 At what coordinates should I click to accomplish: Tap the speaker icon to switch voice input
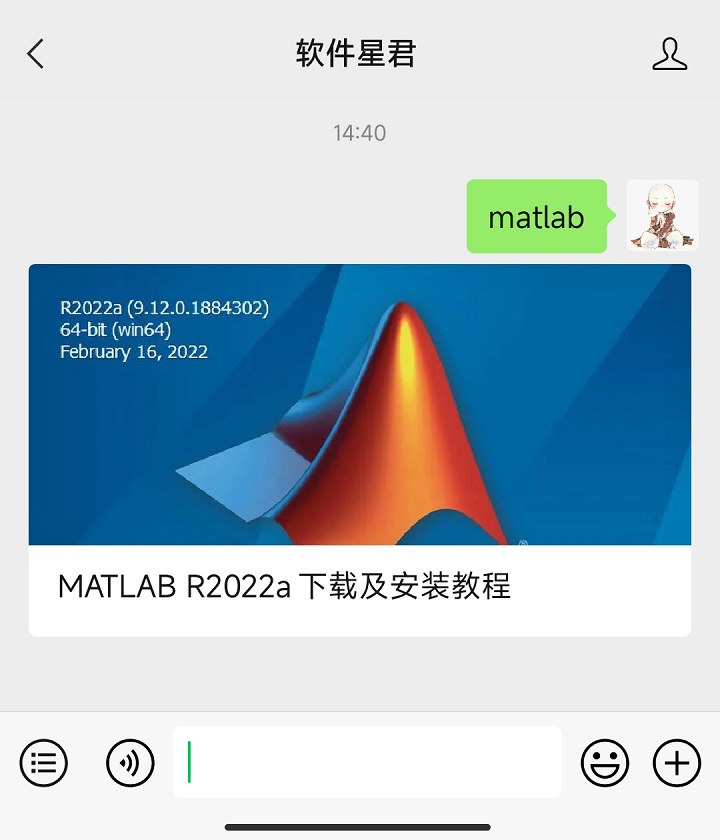click(130, 762)
